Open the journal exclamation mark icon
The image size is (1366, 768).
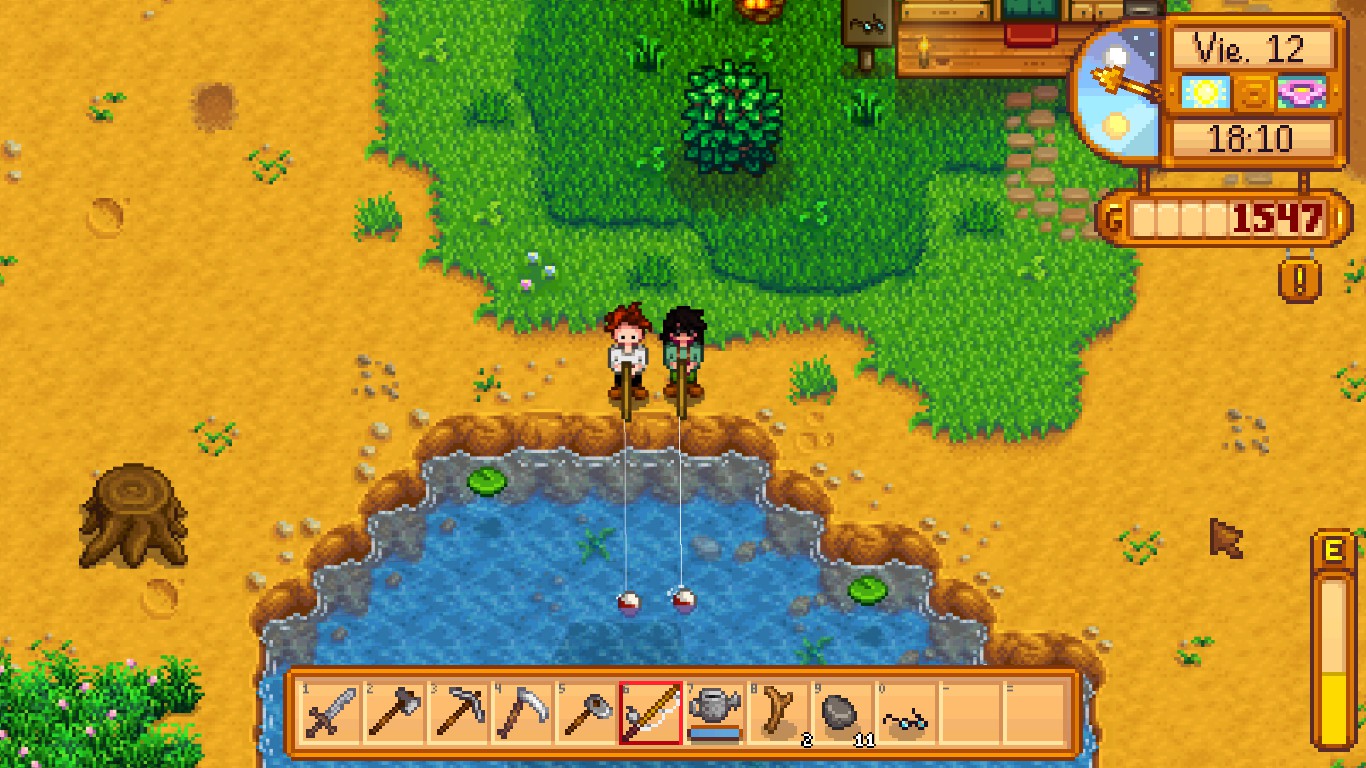[1299, 281]
